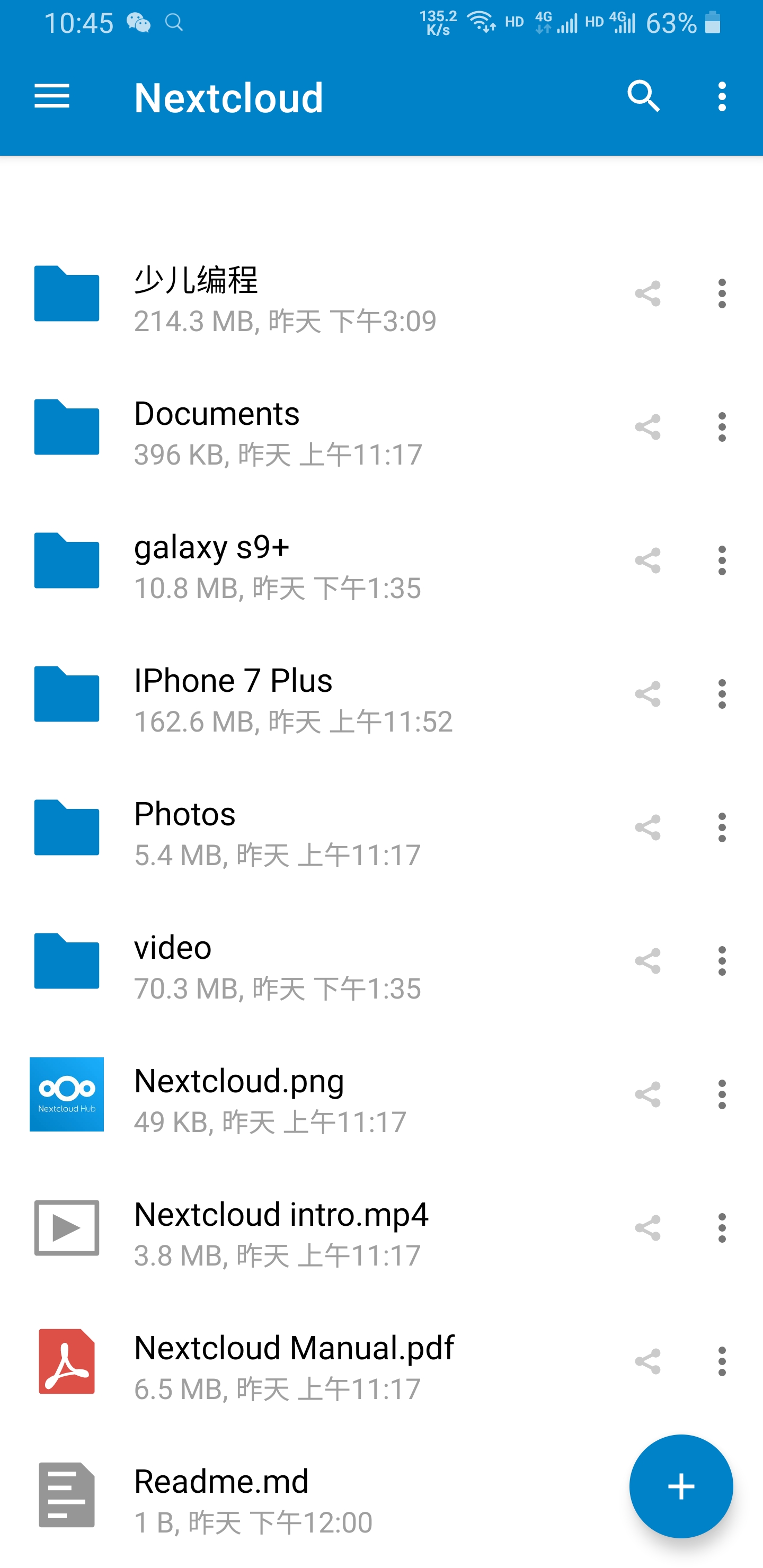Image resolution: width=763 pixels, height=1568 pixels.
Task: Share the Nextcloud intro.mp4 video
Action: pyautogui.click(x=647, y=1228)
